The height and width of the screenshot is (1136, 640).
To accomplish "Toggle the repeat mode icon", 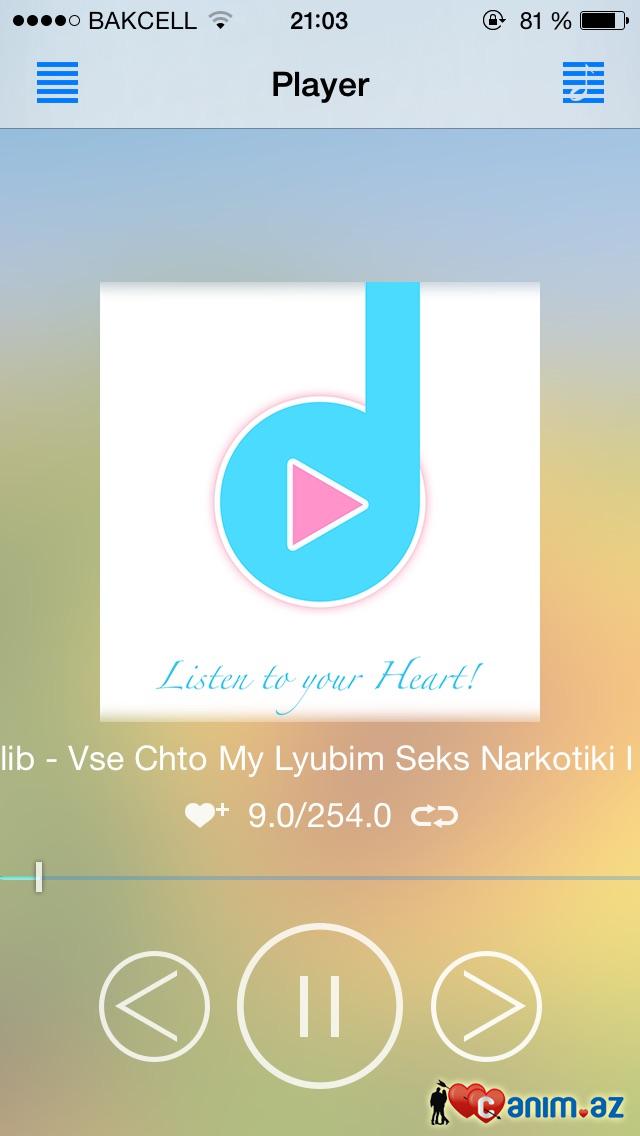I will point(434,817).
